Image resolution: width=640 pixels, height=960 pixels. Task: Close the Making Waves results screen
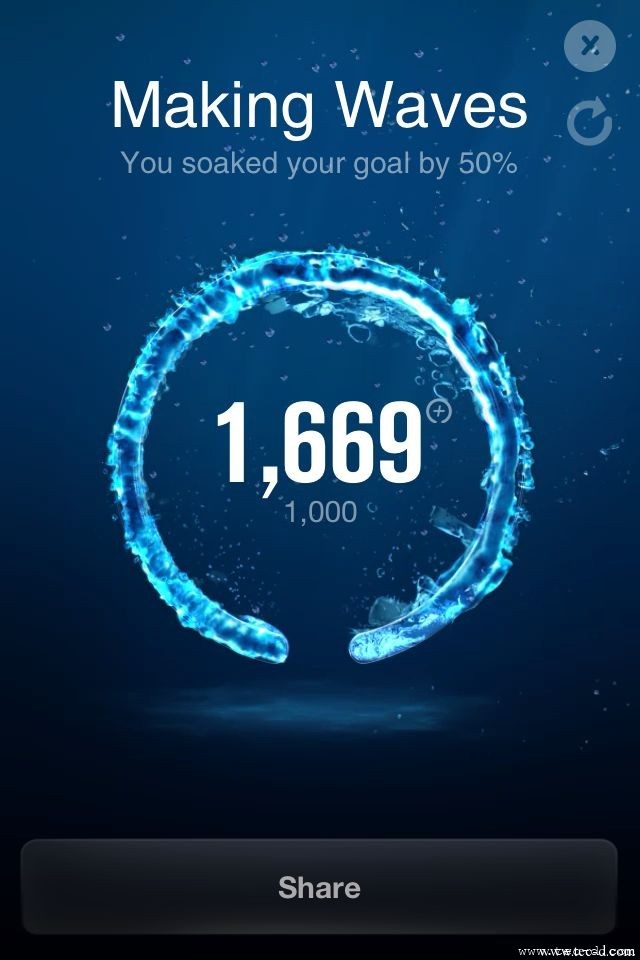590,45
